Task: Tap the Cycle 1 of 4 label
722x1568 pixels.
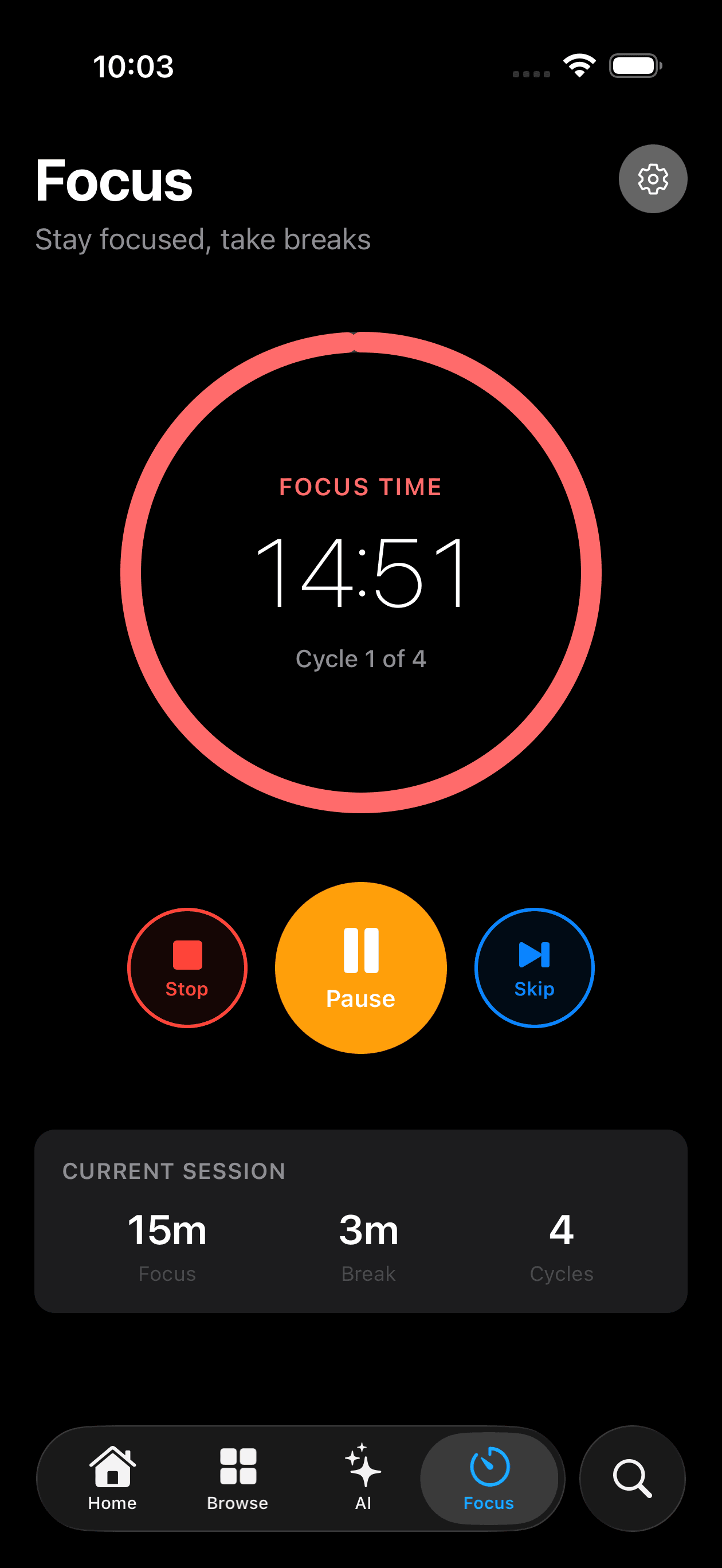Action: pyautogui.click(x=361, y=658)
